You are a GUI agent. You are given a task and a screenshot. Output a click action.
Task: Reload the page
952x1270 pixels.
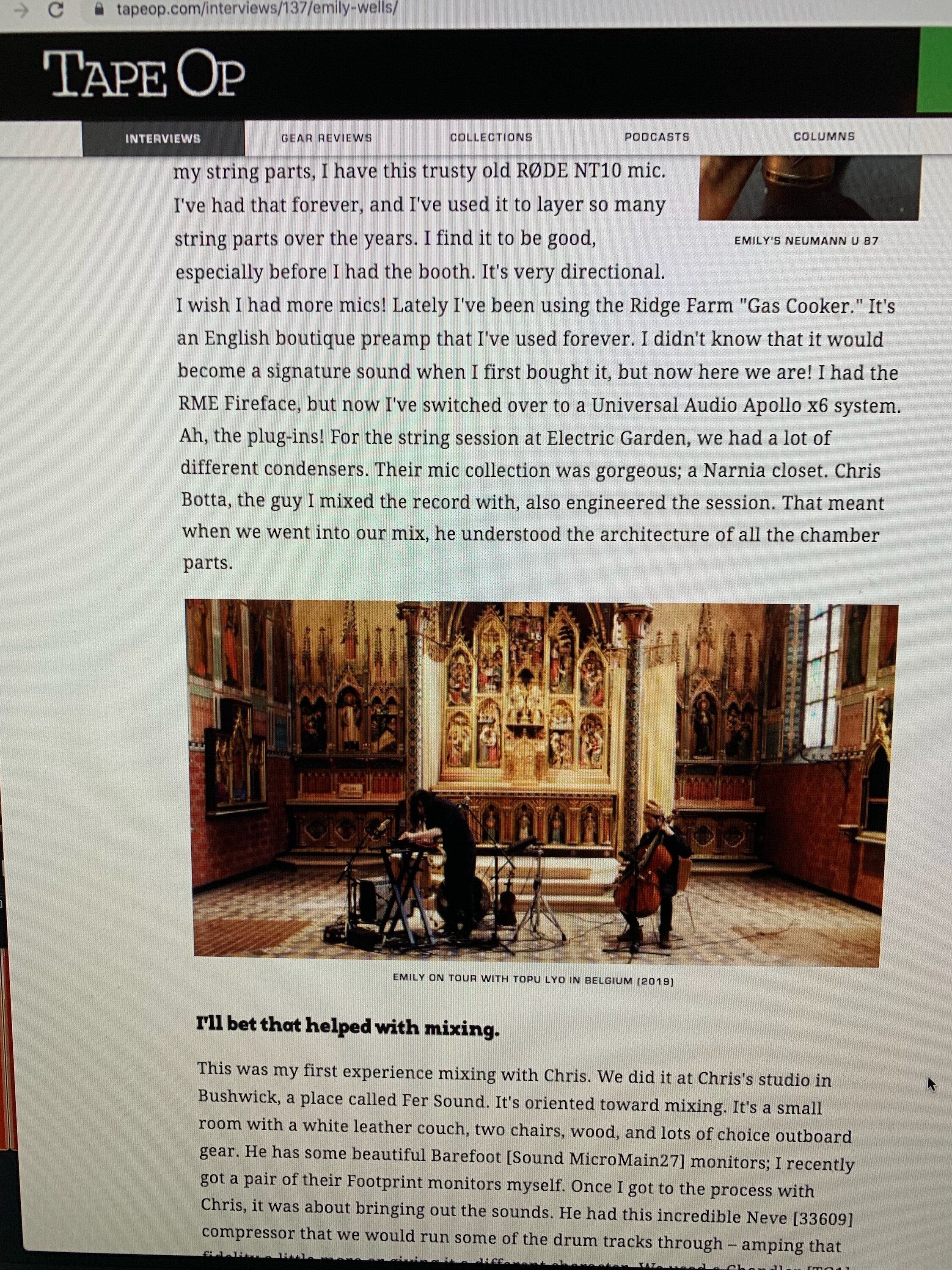click(x=56, y=9)
